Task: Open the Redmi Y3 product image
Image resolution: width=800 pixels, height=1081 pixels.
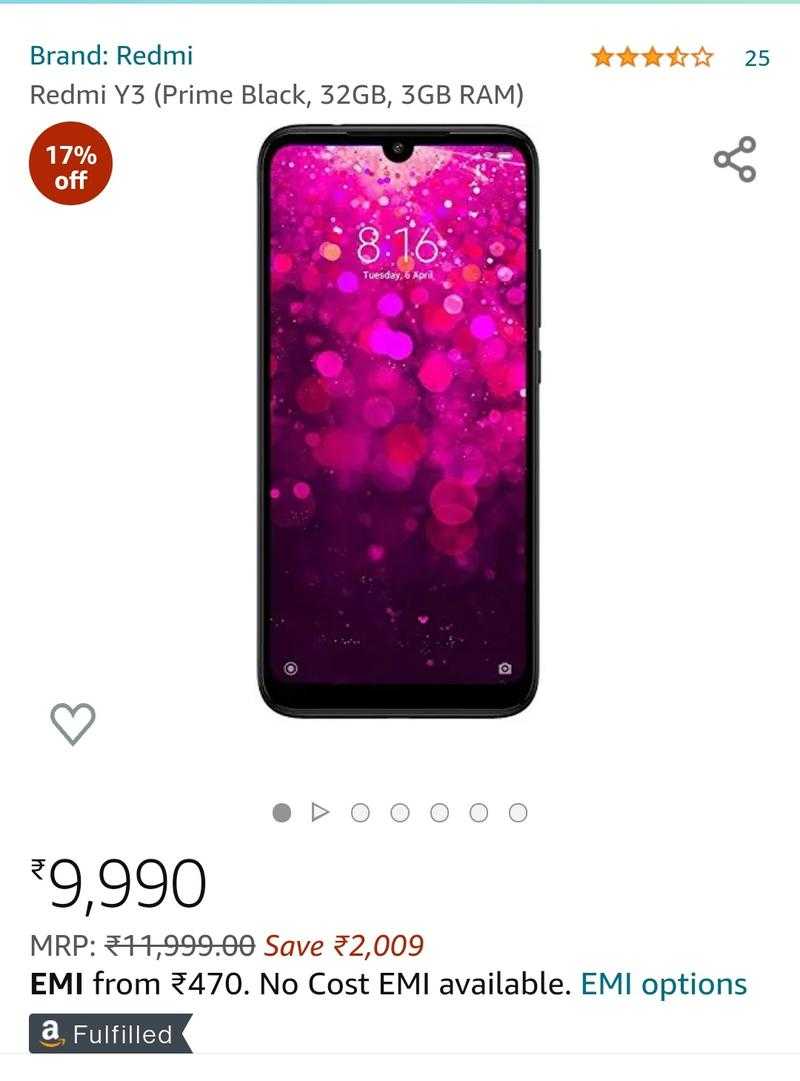Action: pos(398,420)
